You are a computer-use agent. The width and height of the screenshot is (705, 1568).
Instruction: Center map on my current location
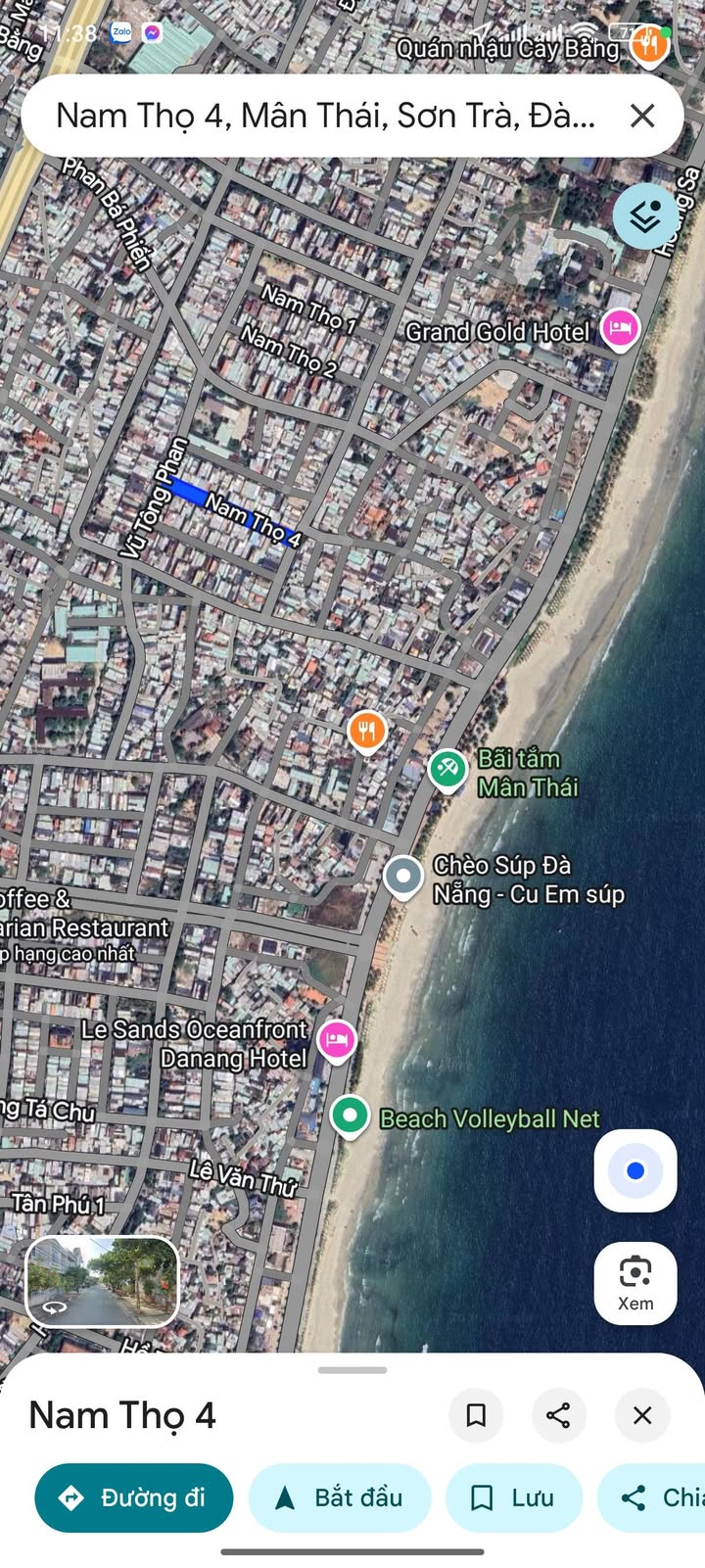(635, 1170)
